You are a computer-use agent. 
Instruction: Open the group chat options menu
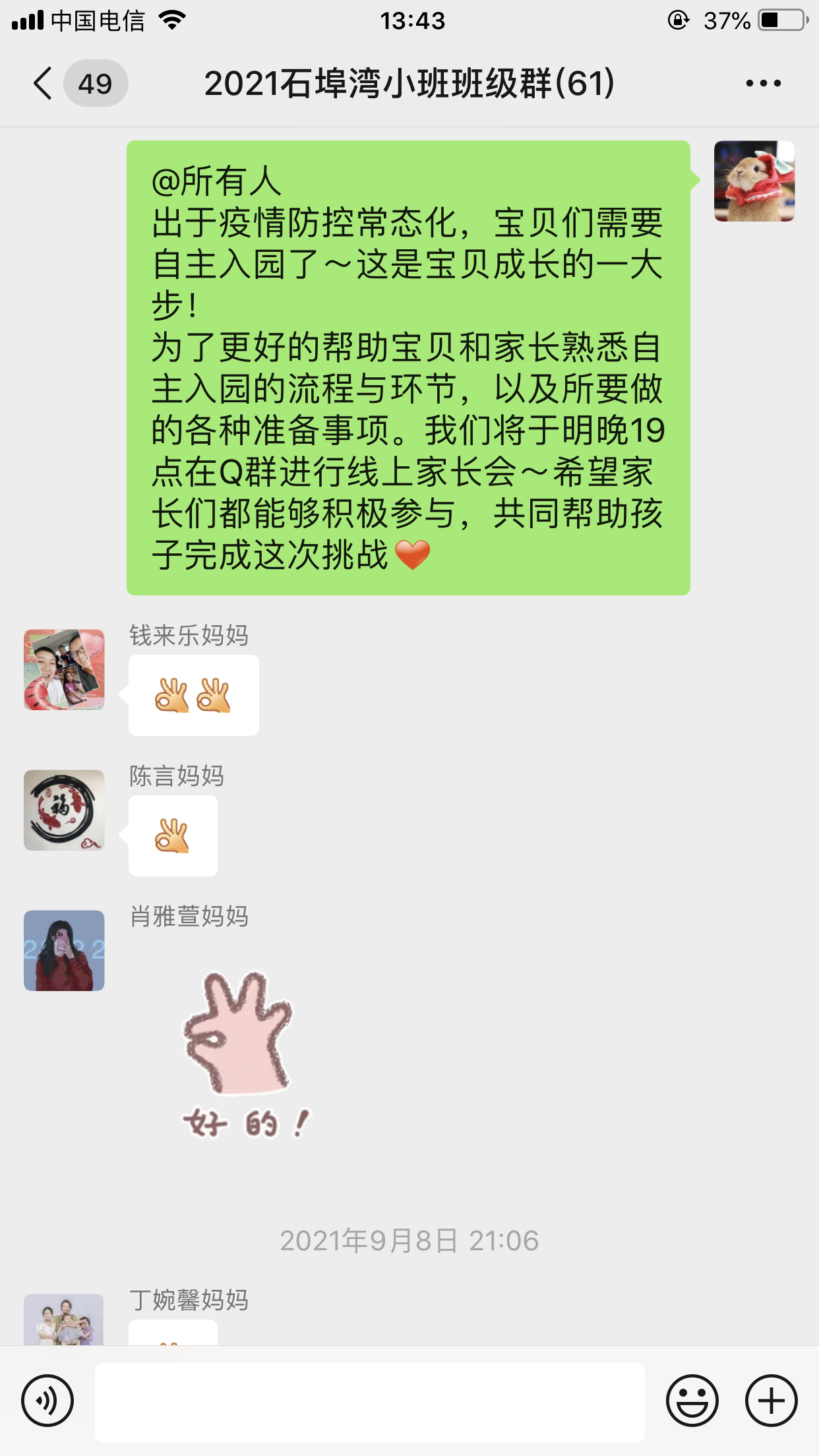(763, 84)
